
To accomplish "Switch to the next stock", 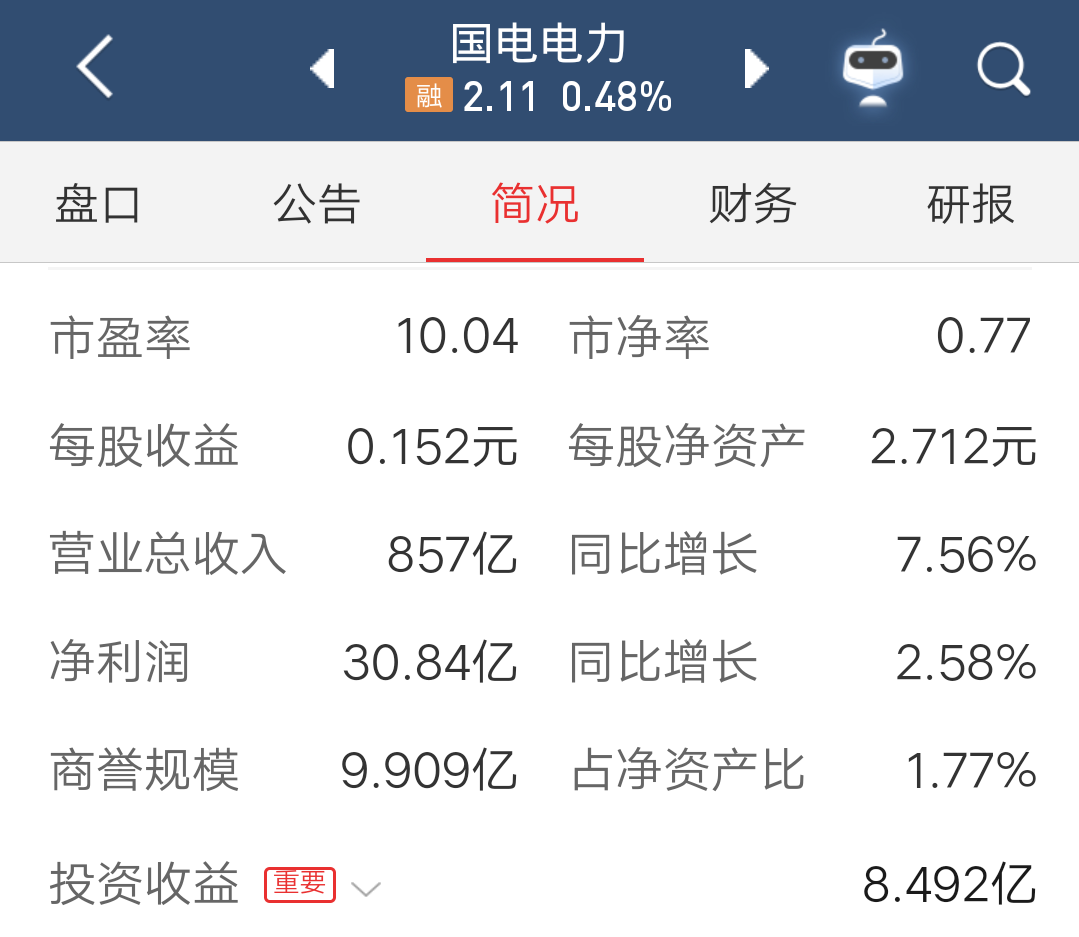I will pos(757,69).
